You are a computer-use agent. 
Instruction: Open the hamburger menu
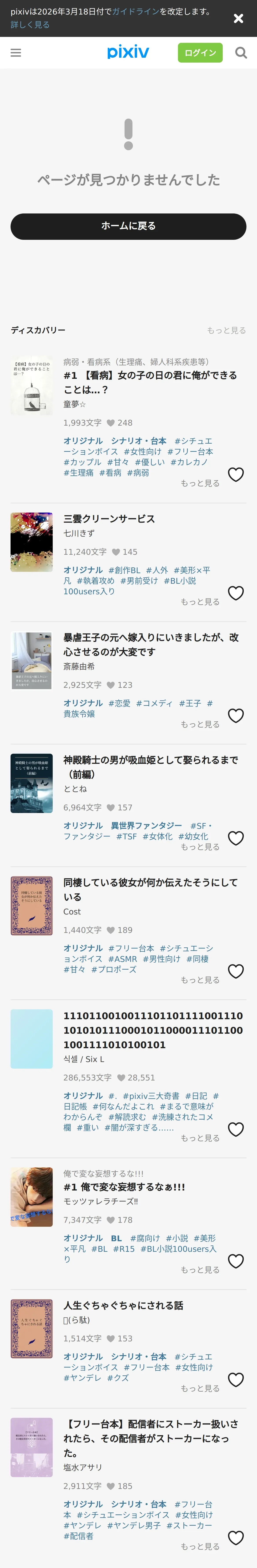click(x=16, y=53)
